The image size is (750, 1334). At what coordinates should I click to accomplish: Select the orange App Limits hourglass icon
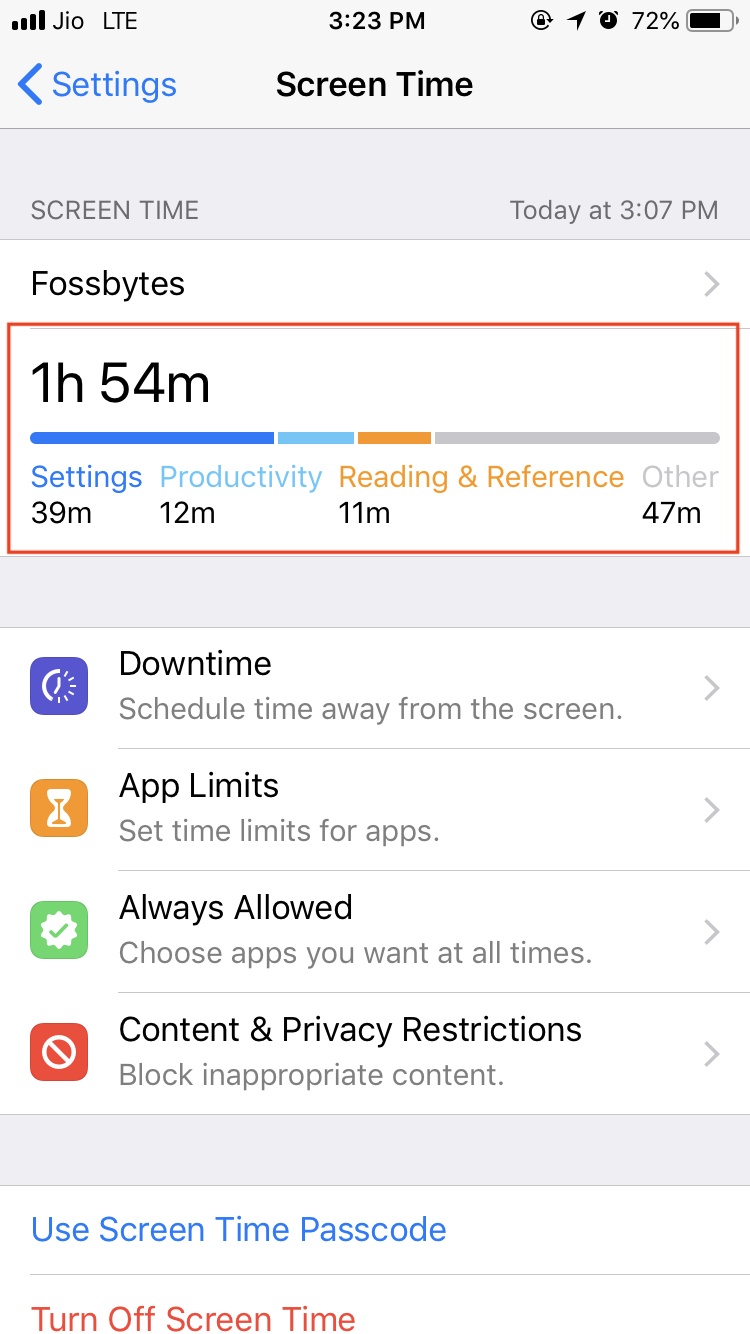click(59, 808)
